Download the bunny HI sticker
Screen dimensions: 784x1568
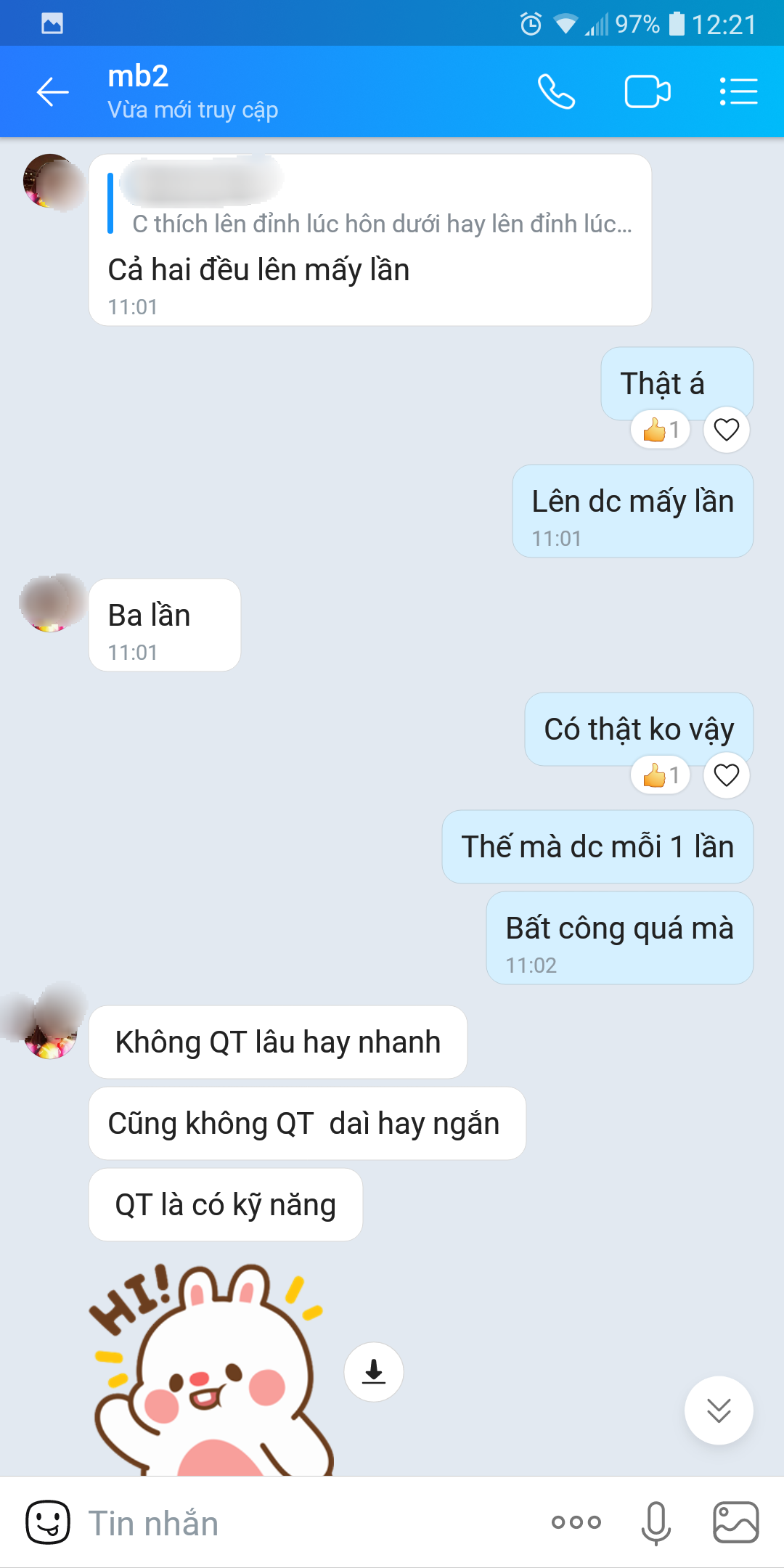pos(373,1372)
